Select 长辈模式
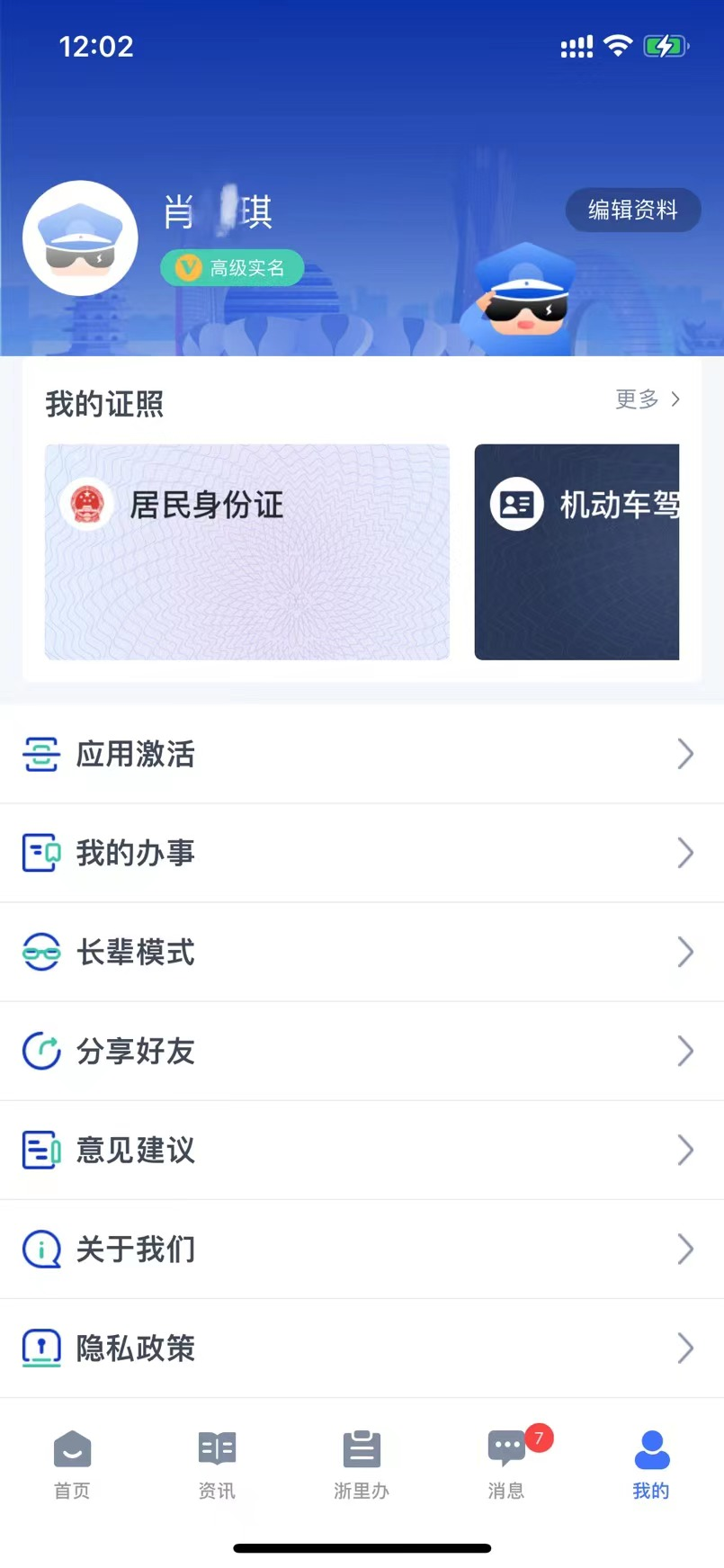 pyautogui.click(x=362, y=952)
